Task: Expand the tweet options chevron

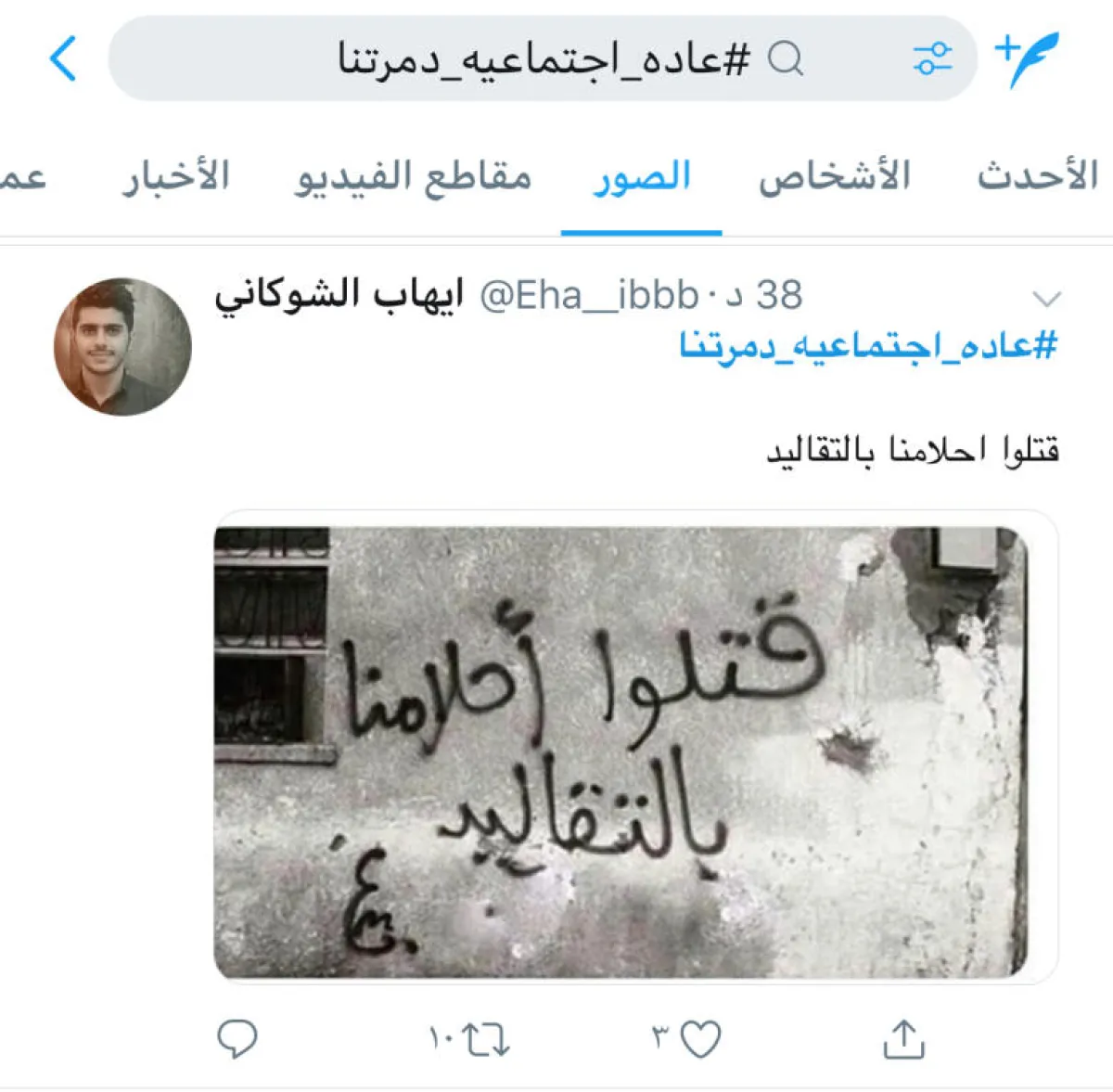Action: (x=1046, y=299)
